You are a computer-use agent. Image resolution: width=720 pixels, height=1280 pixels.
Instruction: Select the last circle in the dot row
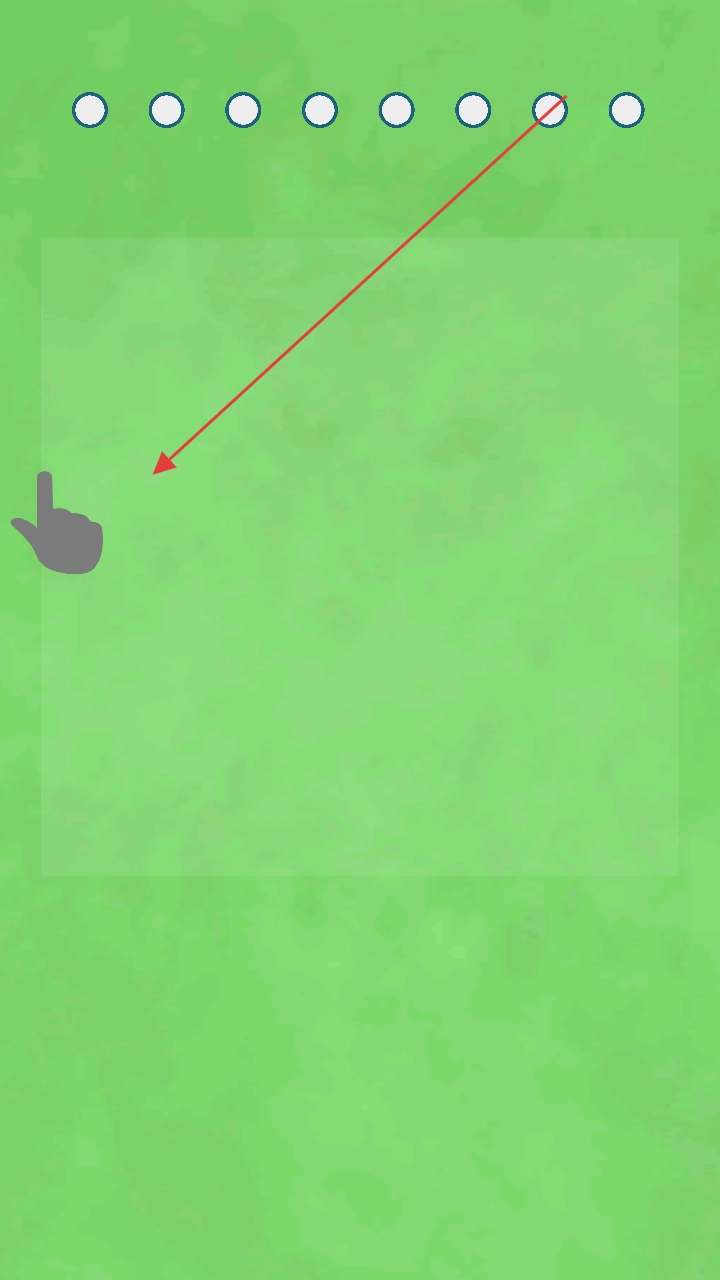[x=626, y=110]
